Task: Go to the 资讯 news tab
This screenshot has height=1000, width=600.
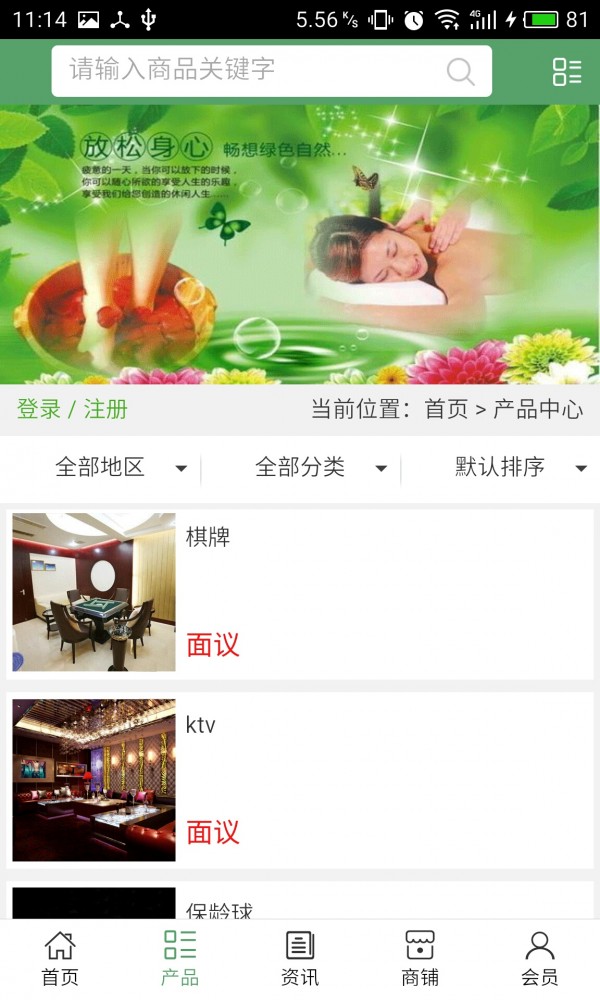Action: 300,958
